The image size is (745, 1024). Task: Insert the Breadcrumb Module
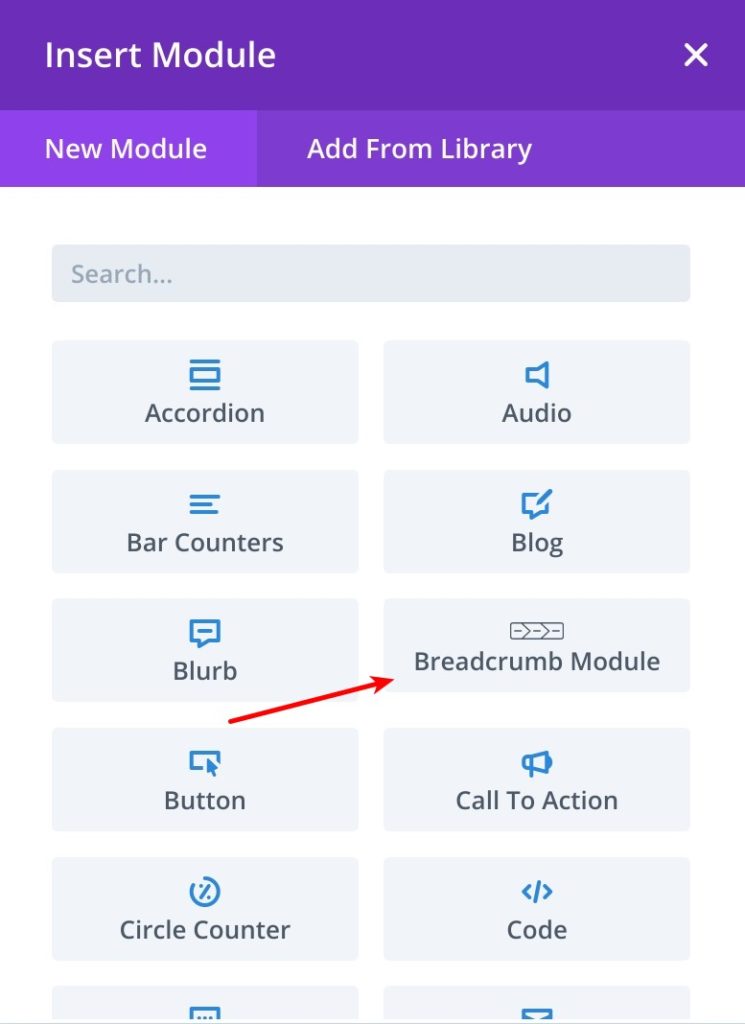pos(536,645)
